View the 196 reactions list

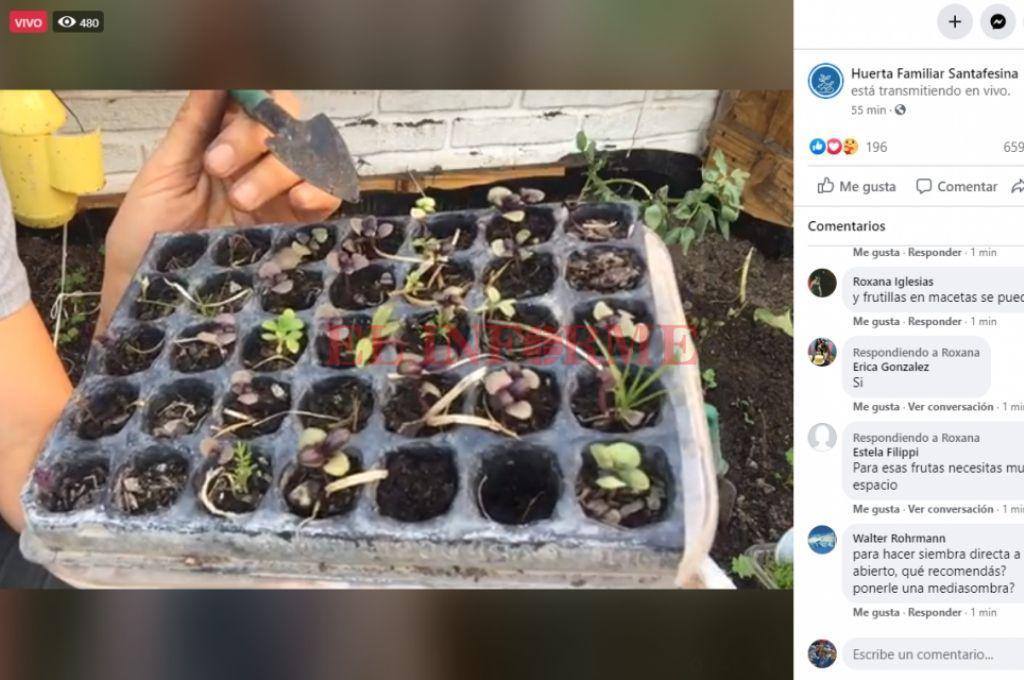[x=876, y=147]
